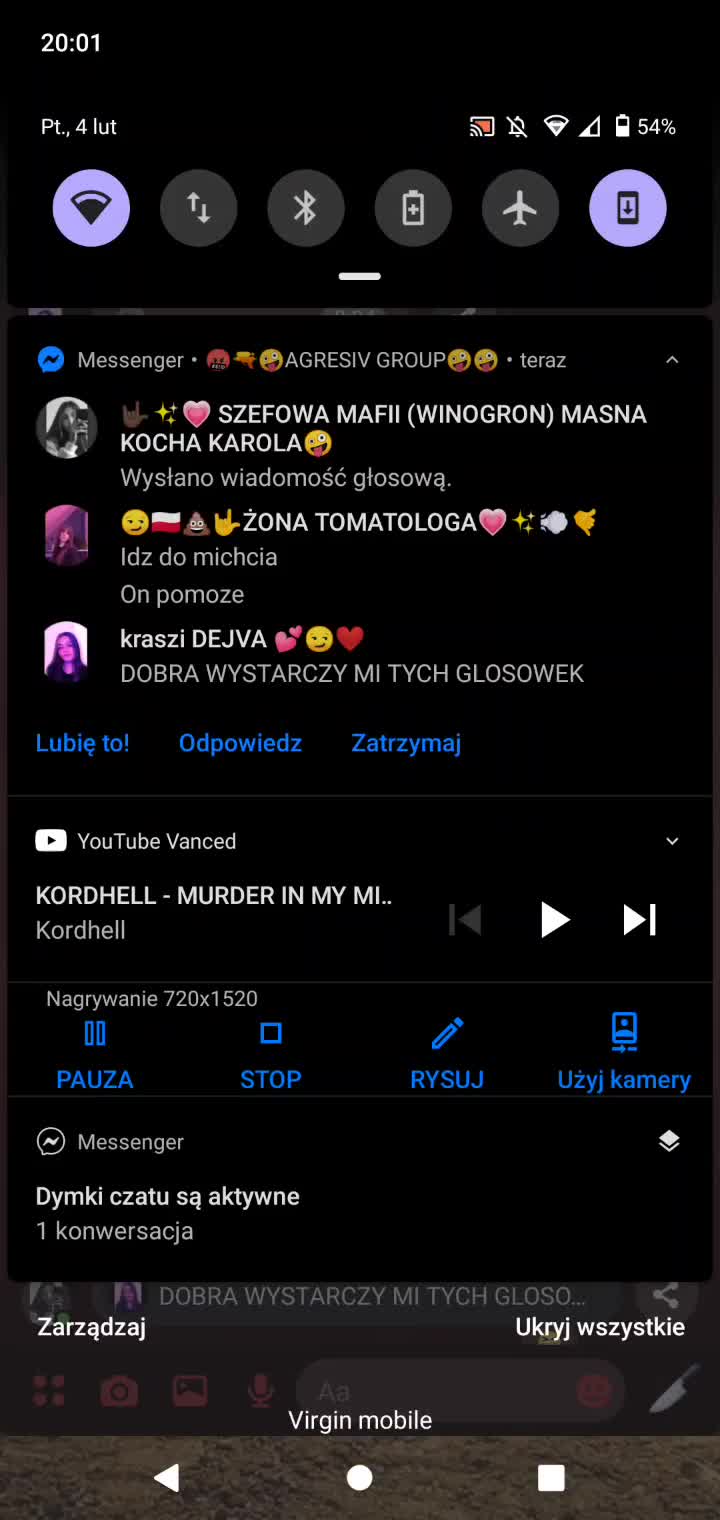Screen dimensions: 720x1520
Task: Play KORDHELL - MURDER IN MY MIND
Action: tap(553, 919)
